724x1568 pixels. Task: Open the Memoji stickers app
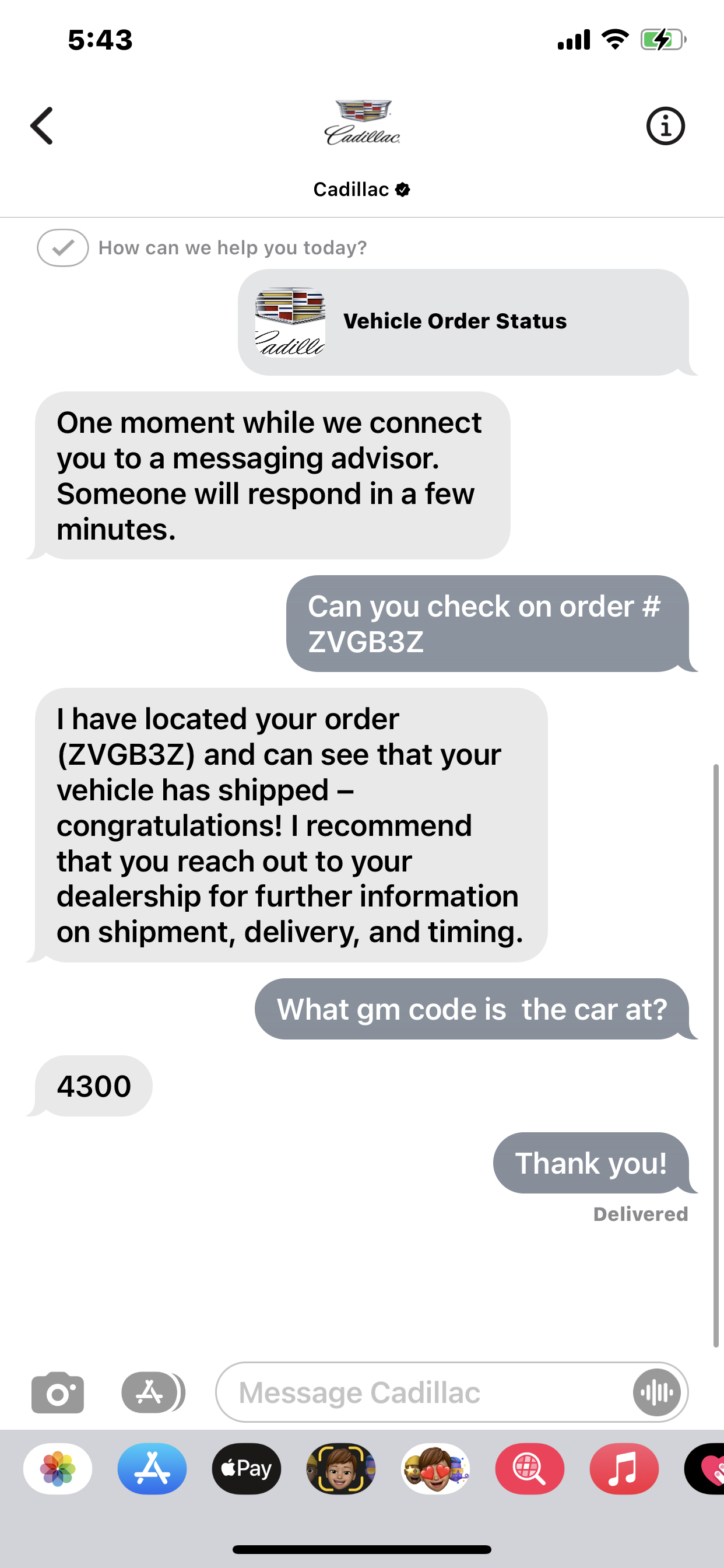[x=435, y=1469]
